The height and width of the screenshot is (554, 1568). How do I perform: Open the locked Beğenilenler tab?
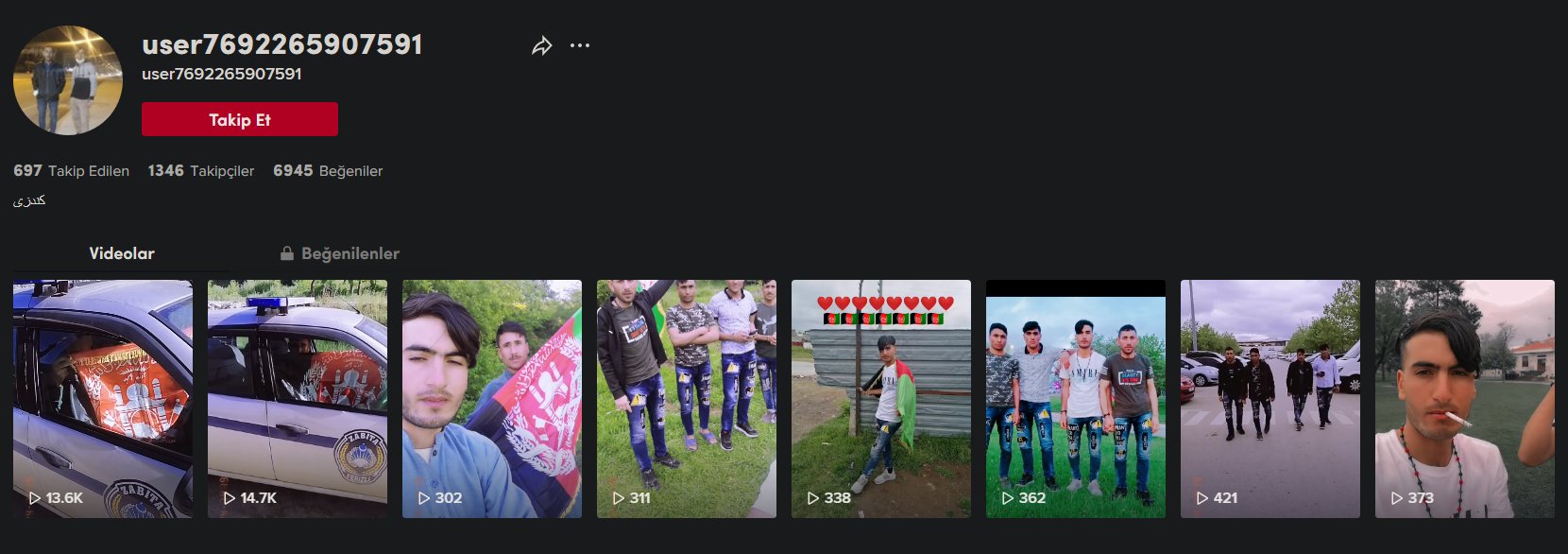[x=340, y=253]
